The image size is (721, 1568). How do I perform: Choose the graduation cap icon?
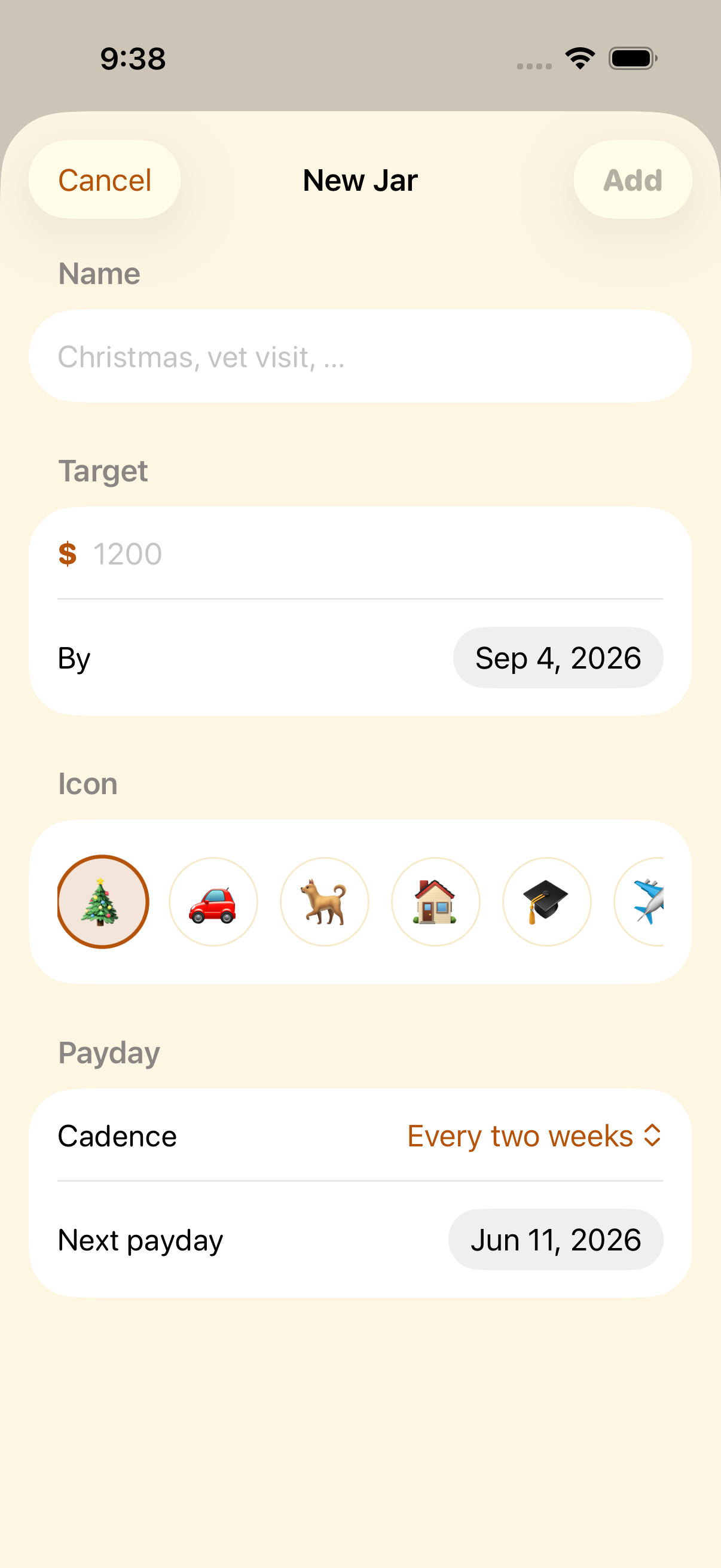546,901
